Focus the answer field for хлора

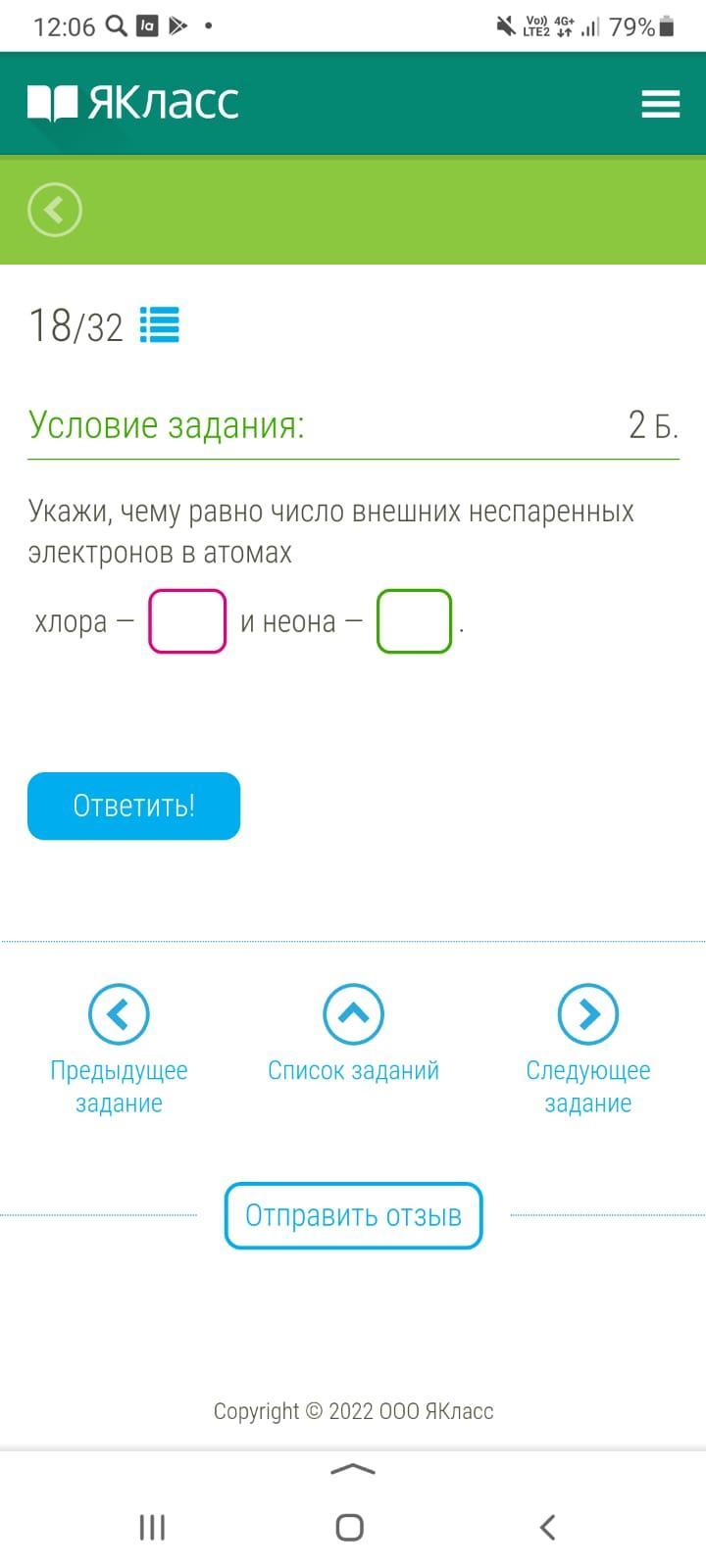(x=187, y=621)
